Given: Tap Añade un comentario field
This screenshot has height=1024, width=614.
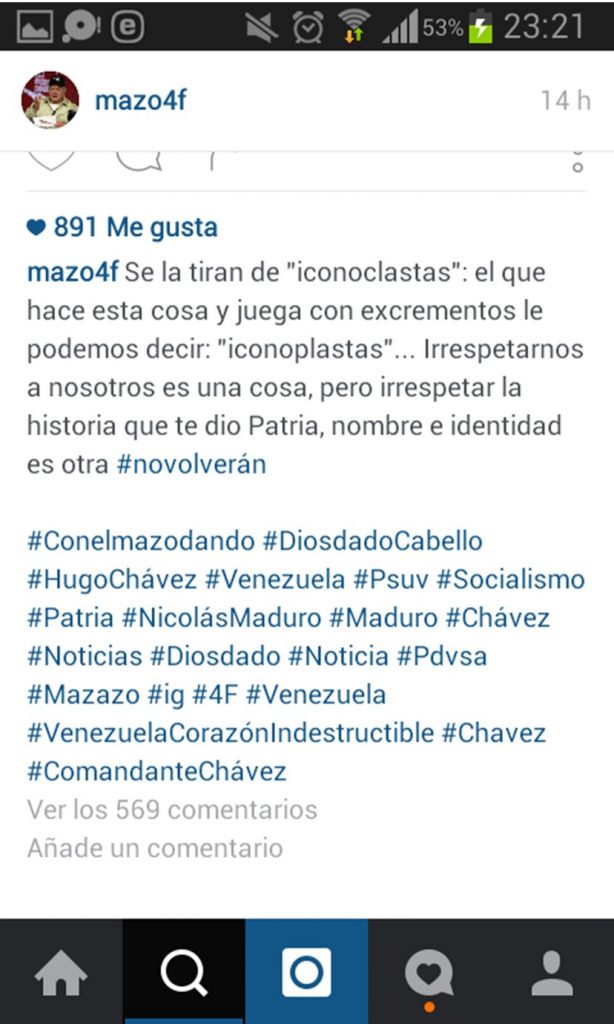Looking at the screenshot, I should [x=154, y=848].
